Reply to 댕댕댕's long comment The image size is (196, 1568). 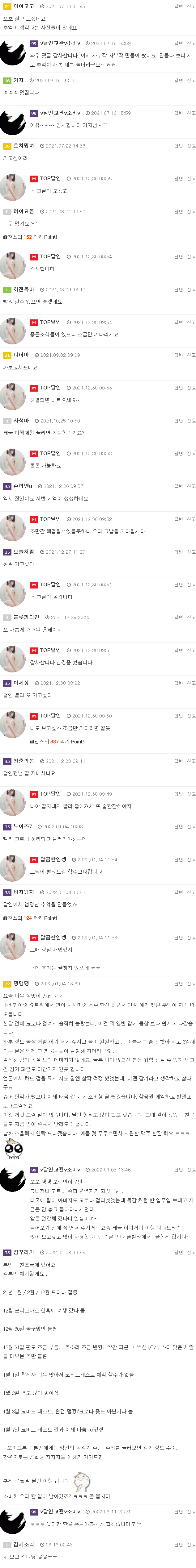click(x=178, y=984)
